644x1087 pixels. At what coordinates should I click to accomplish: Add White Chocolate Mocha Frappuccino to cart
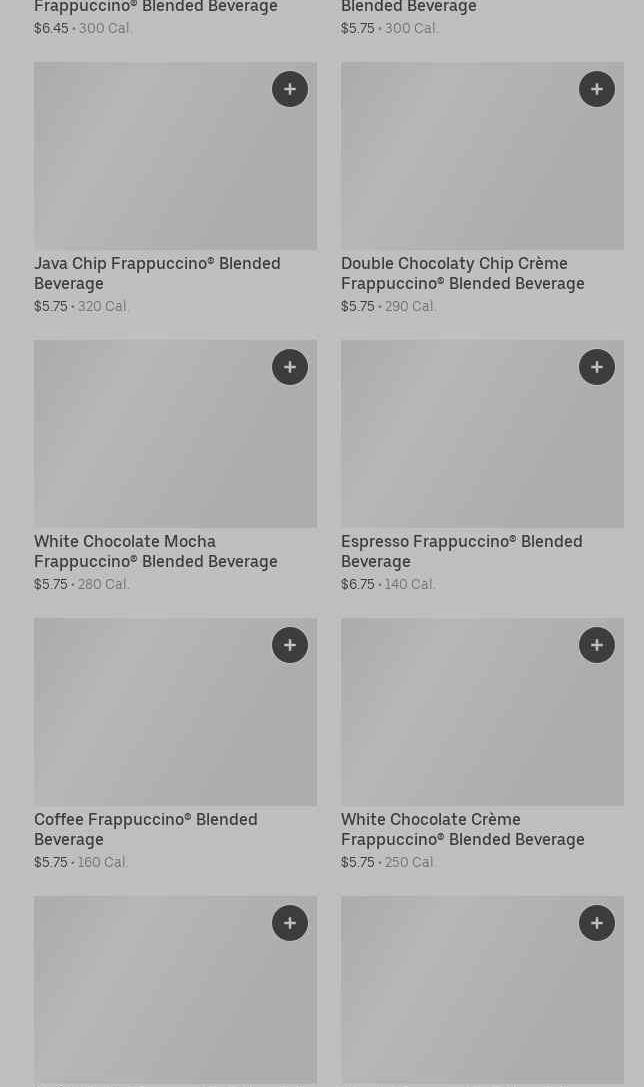tap(290, 367)
